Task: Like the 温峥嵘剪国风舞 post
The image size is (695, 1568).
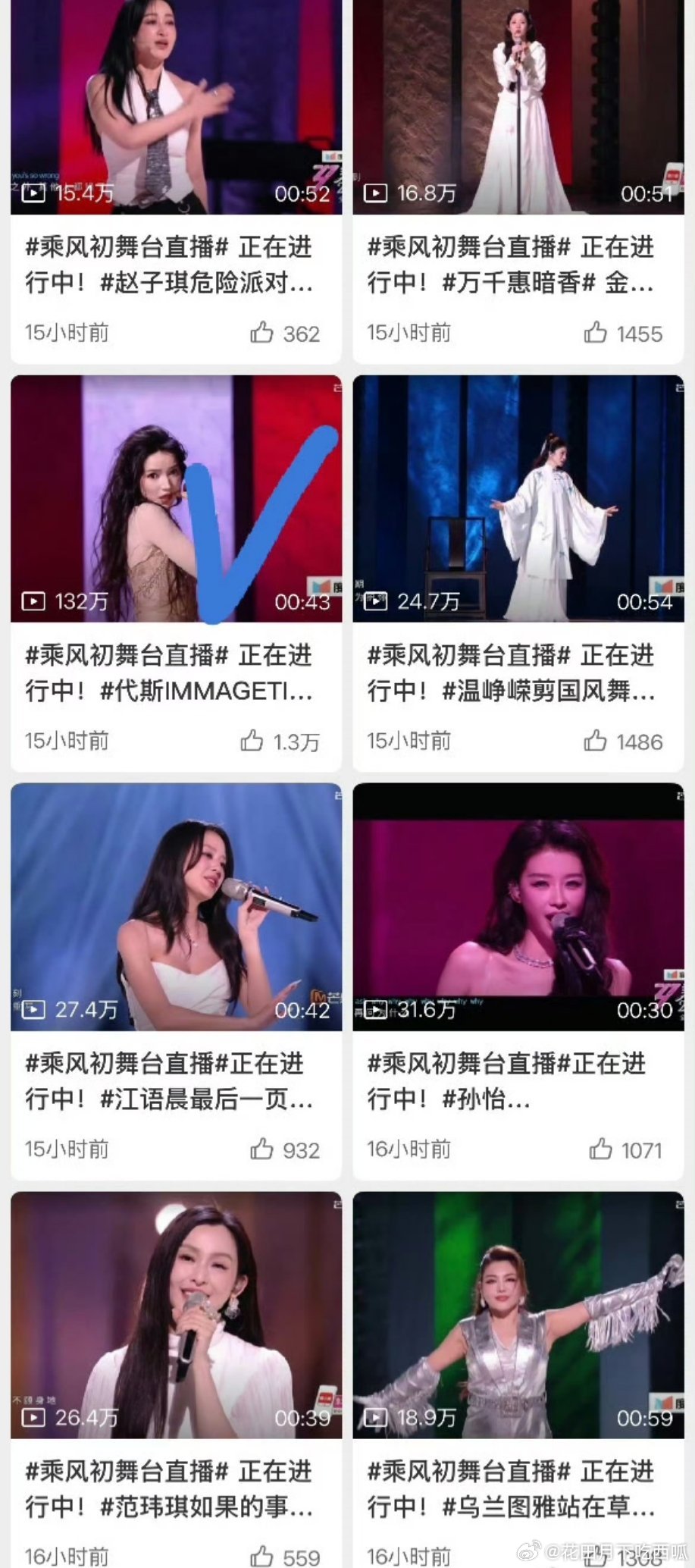Action: [596, 740]
